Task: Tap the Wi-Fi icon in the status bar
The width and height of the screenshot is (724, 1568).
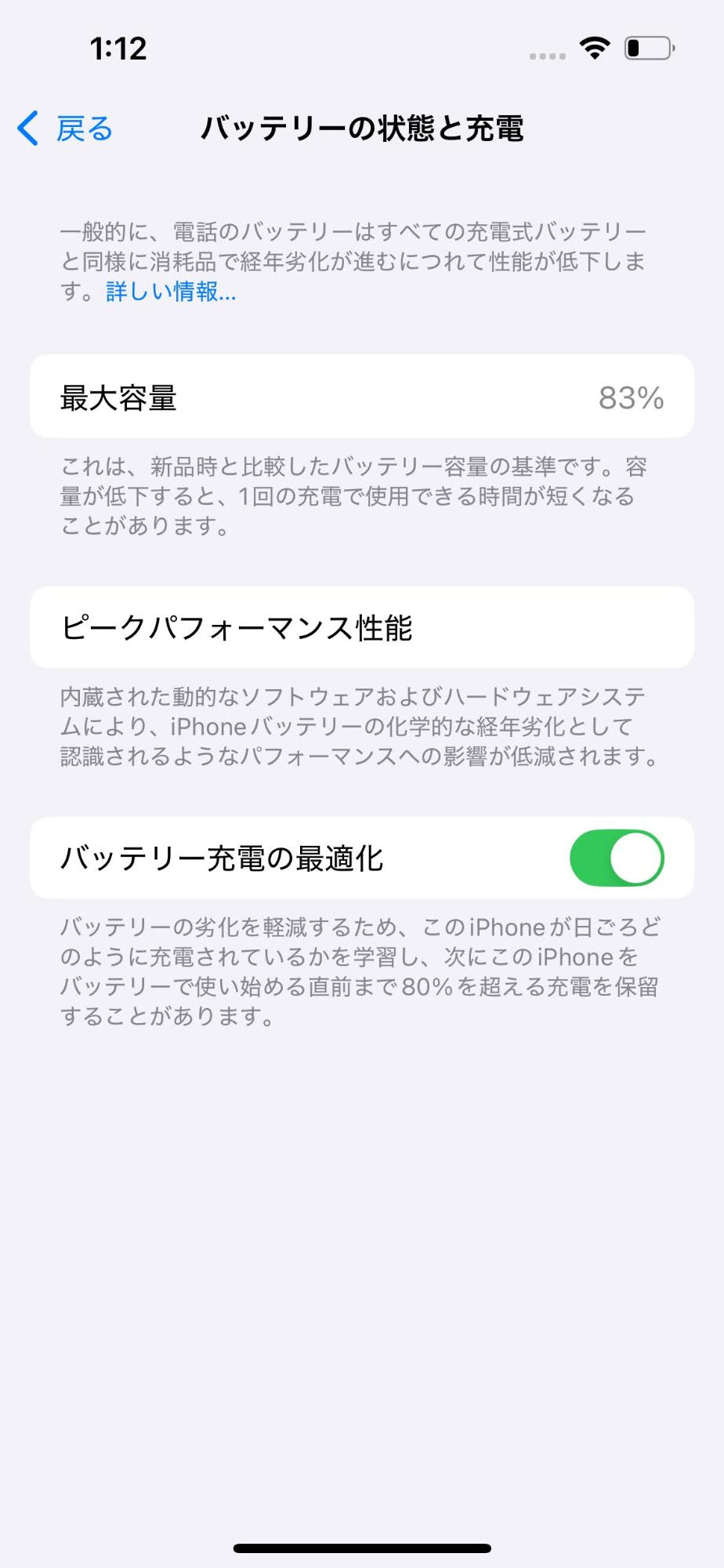Action: pyautogui.click(x=595, y=49)
